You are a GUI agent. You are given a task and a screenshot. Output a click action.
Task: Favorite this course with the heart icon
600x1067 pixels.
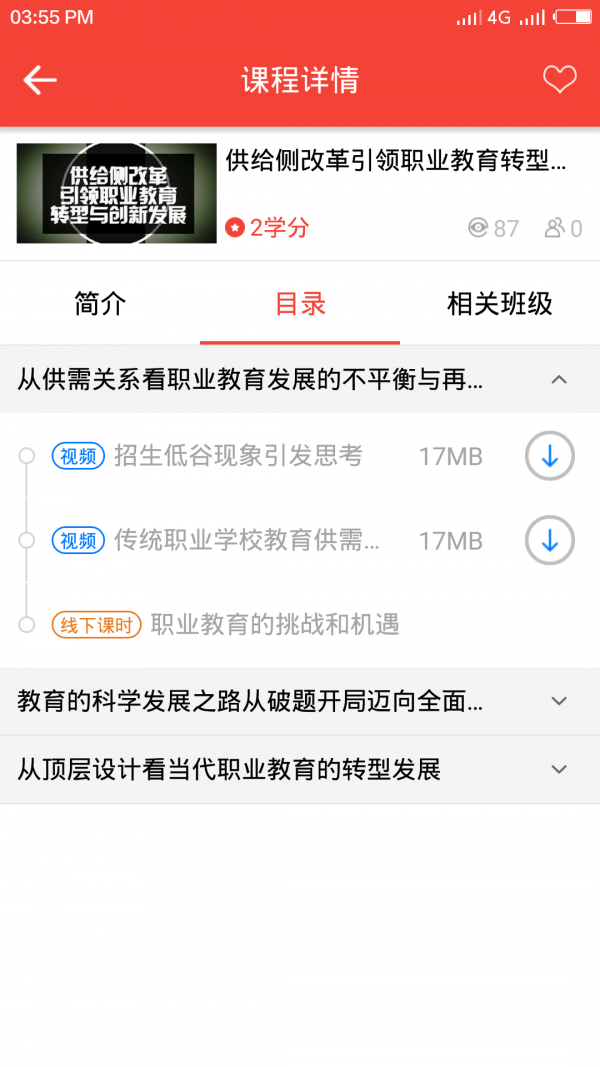click(559, 80)
